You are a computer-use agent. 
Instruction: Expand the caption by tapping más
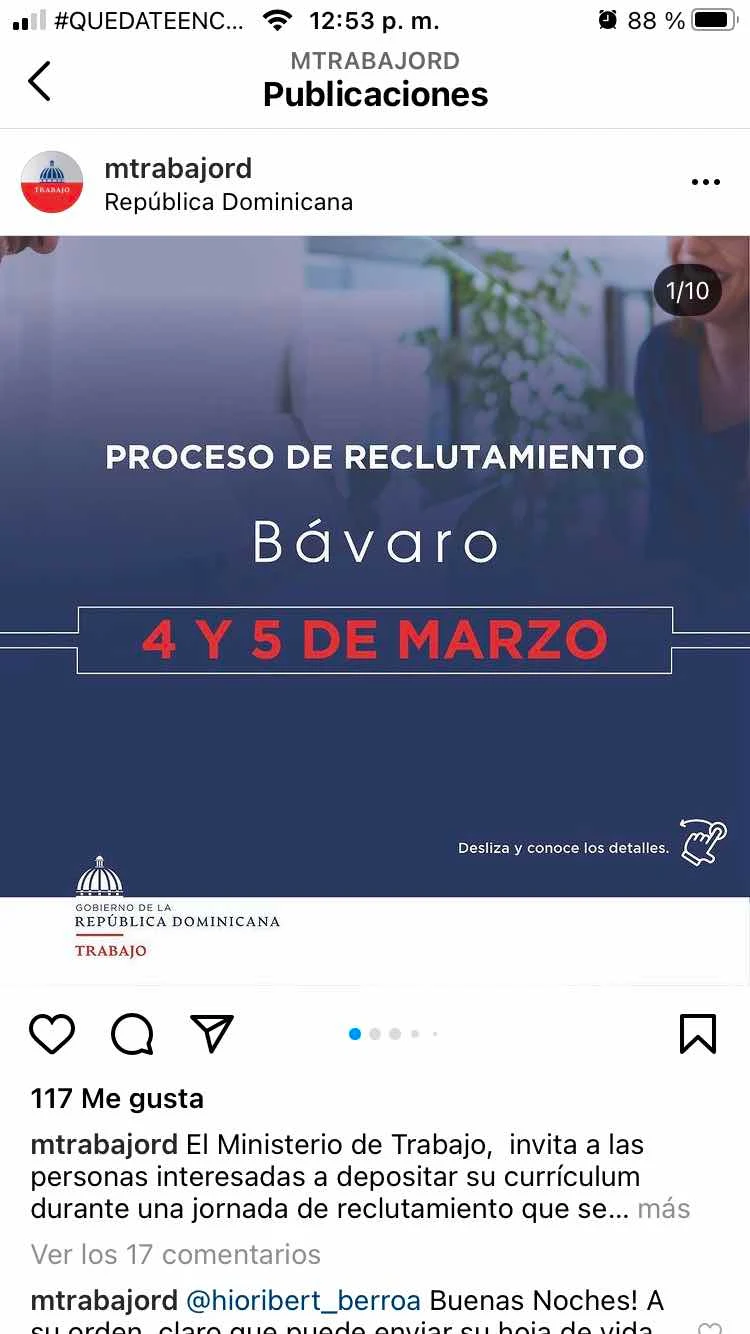(664, 1208)
